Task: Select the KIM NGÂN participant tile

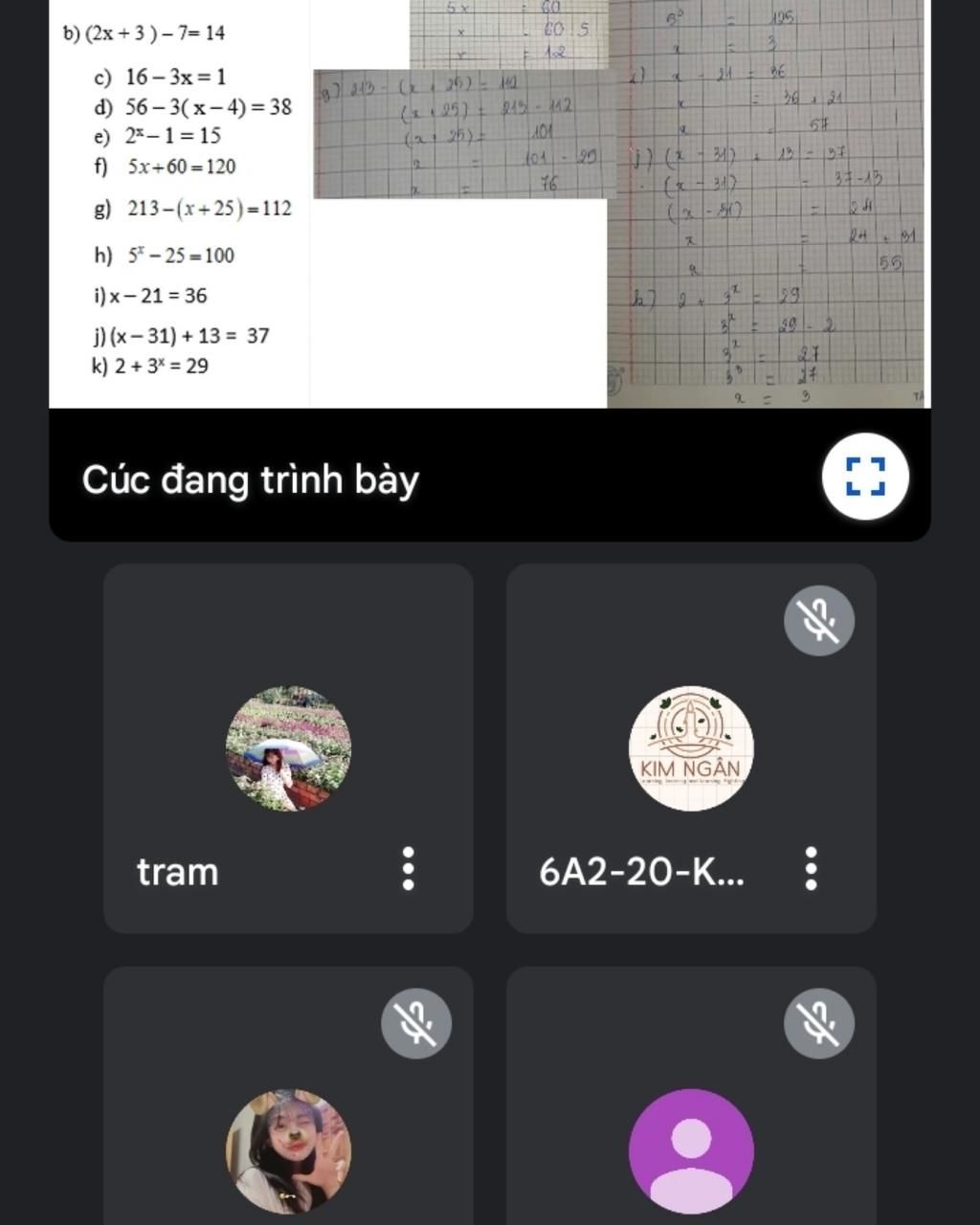Action: 690,747
